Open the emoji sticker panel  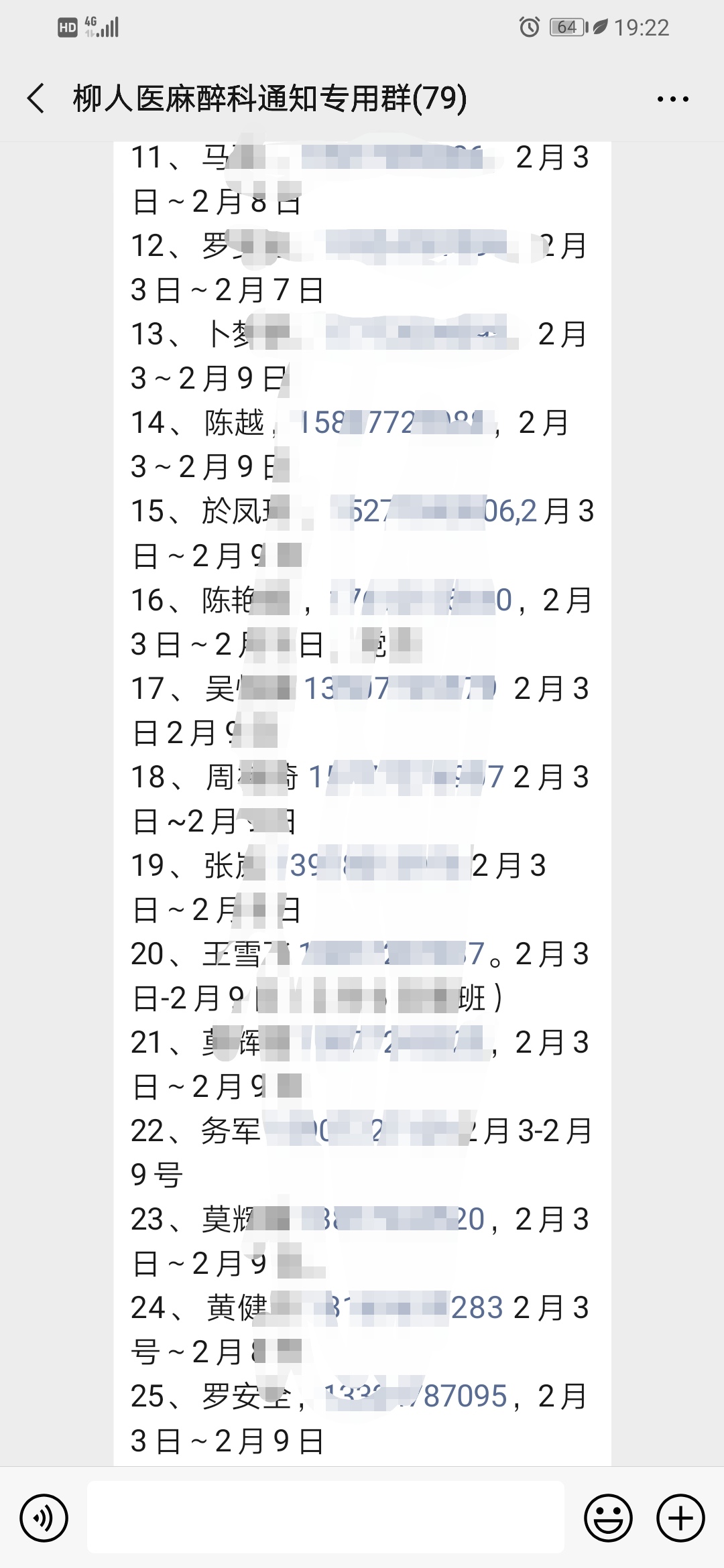608,1518
